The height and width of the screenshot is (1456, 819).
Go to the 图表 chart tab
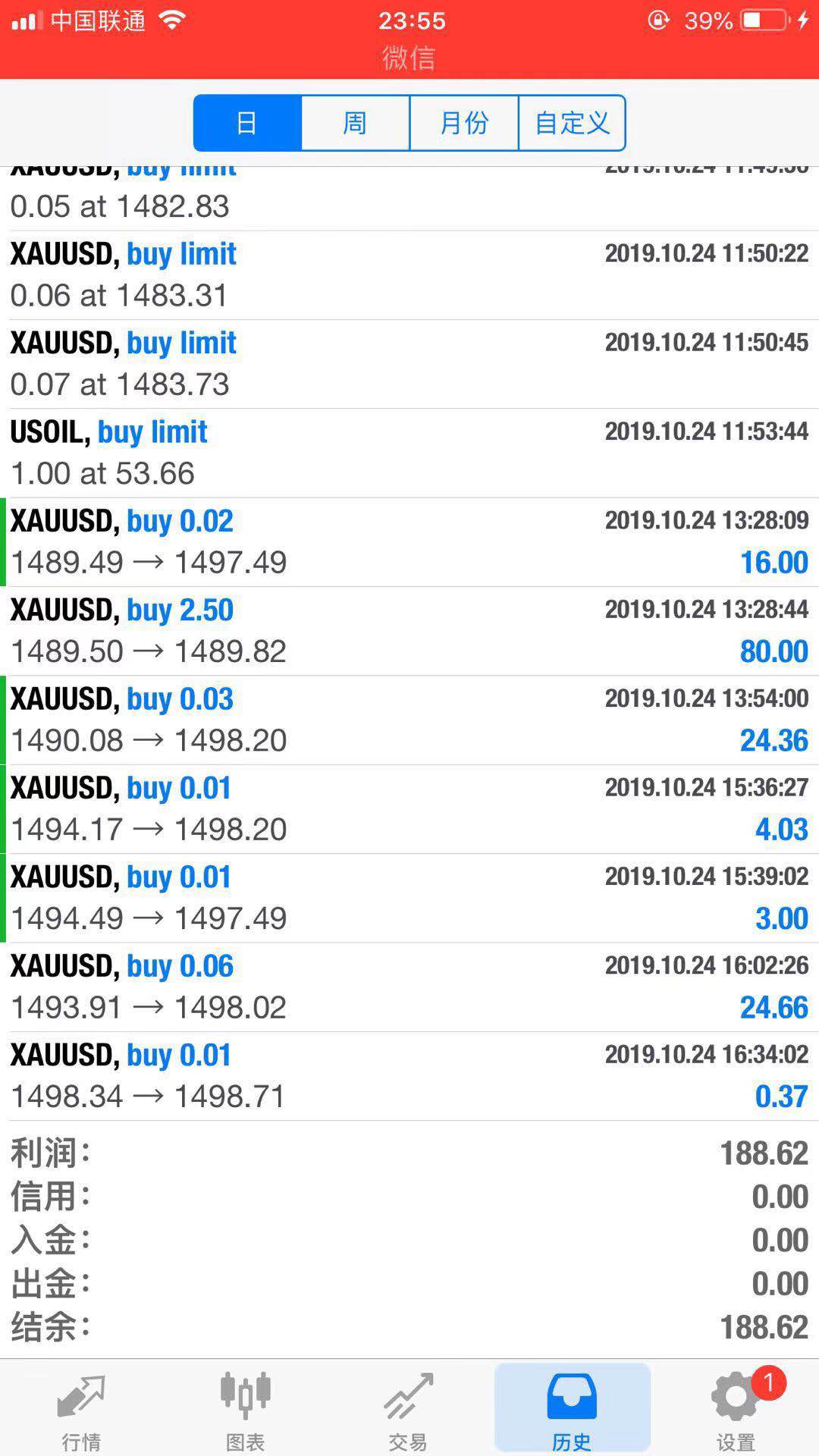tap(245, 1408)
